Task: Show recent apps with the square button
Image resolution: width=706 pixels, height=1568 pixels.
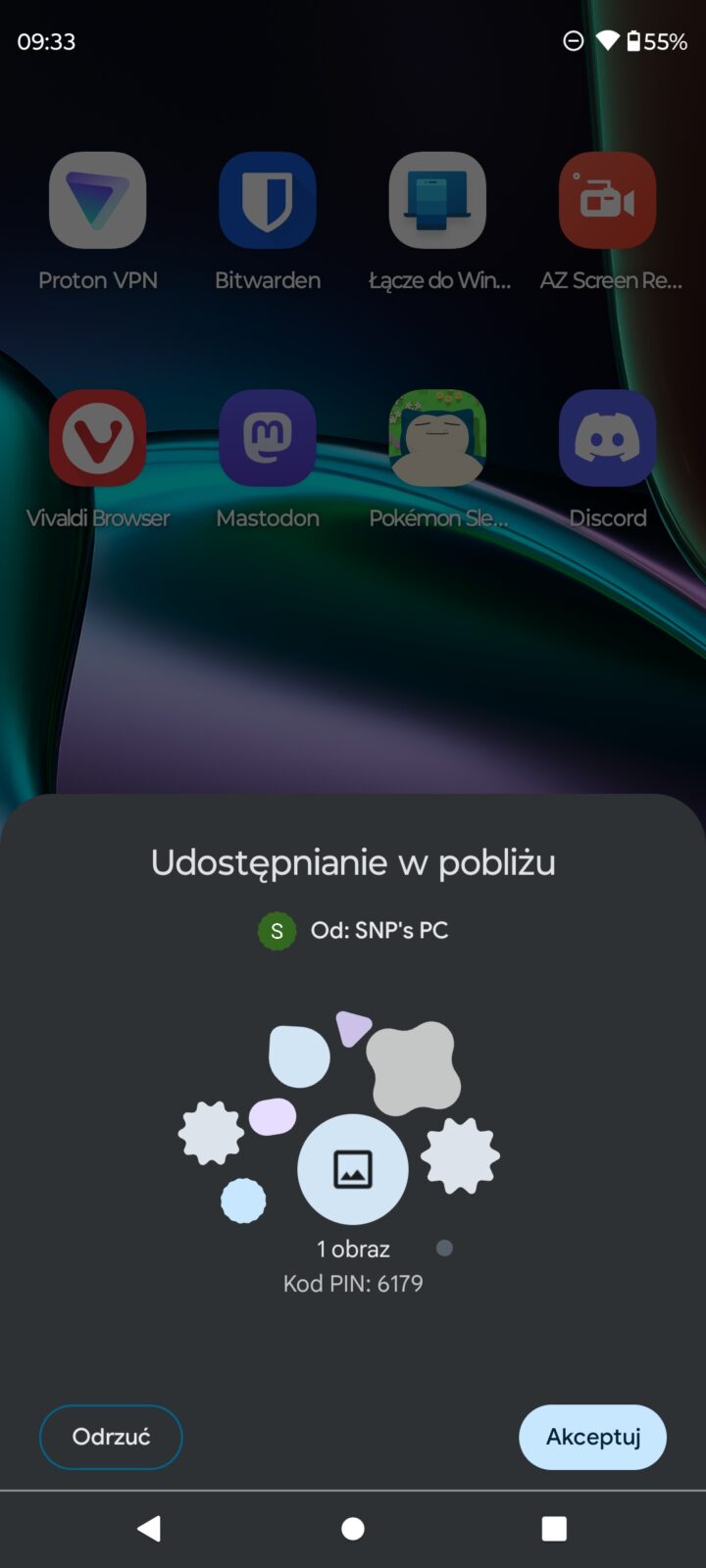Action: pos(554,1528)
